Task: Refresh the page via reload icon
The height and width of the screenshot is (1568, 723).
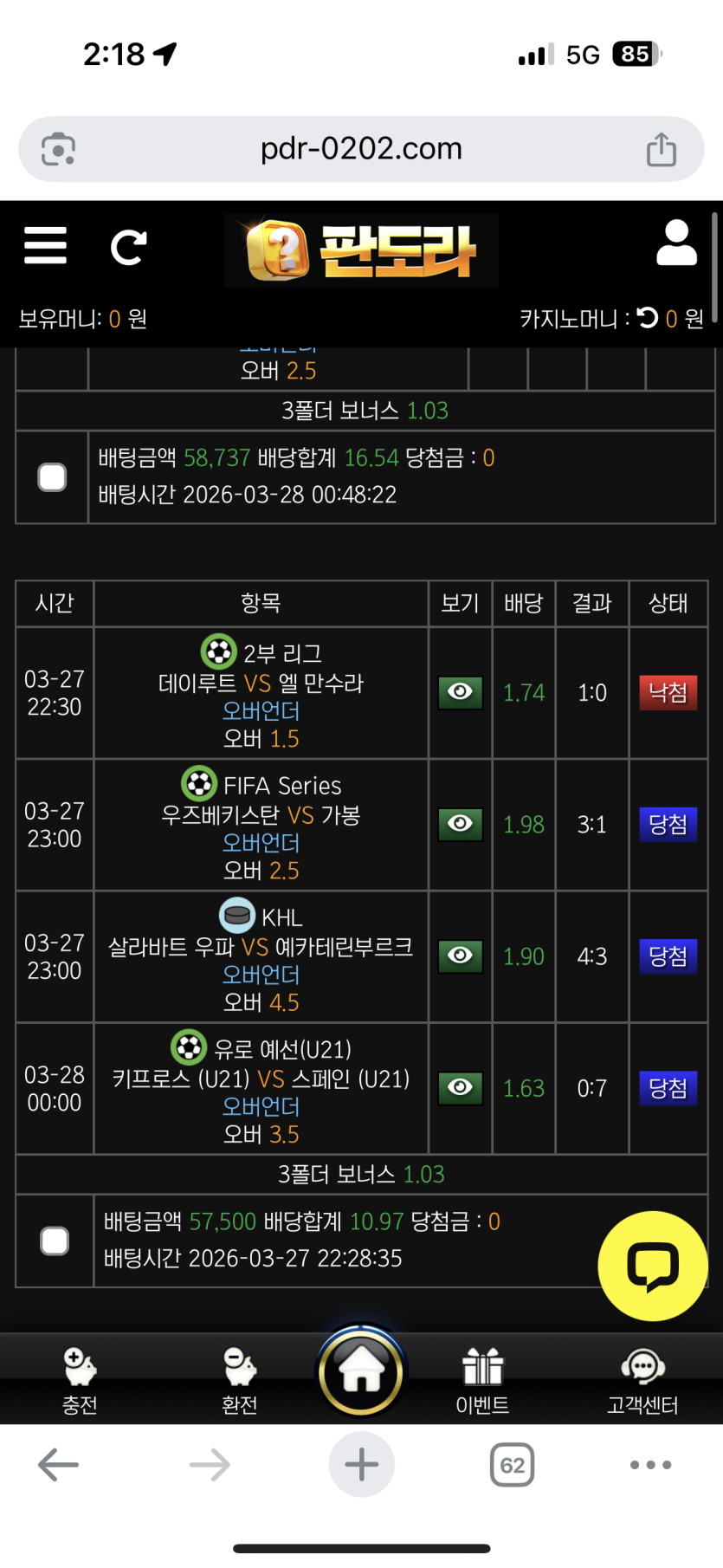Action: (x=128, y=247)
